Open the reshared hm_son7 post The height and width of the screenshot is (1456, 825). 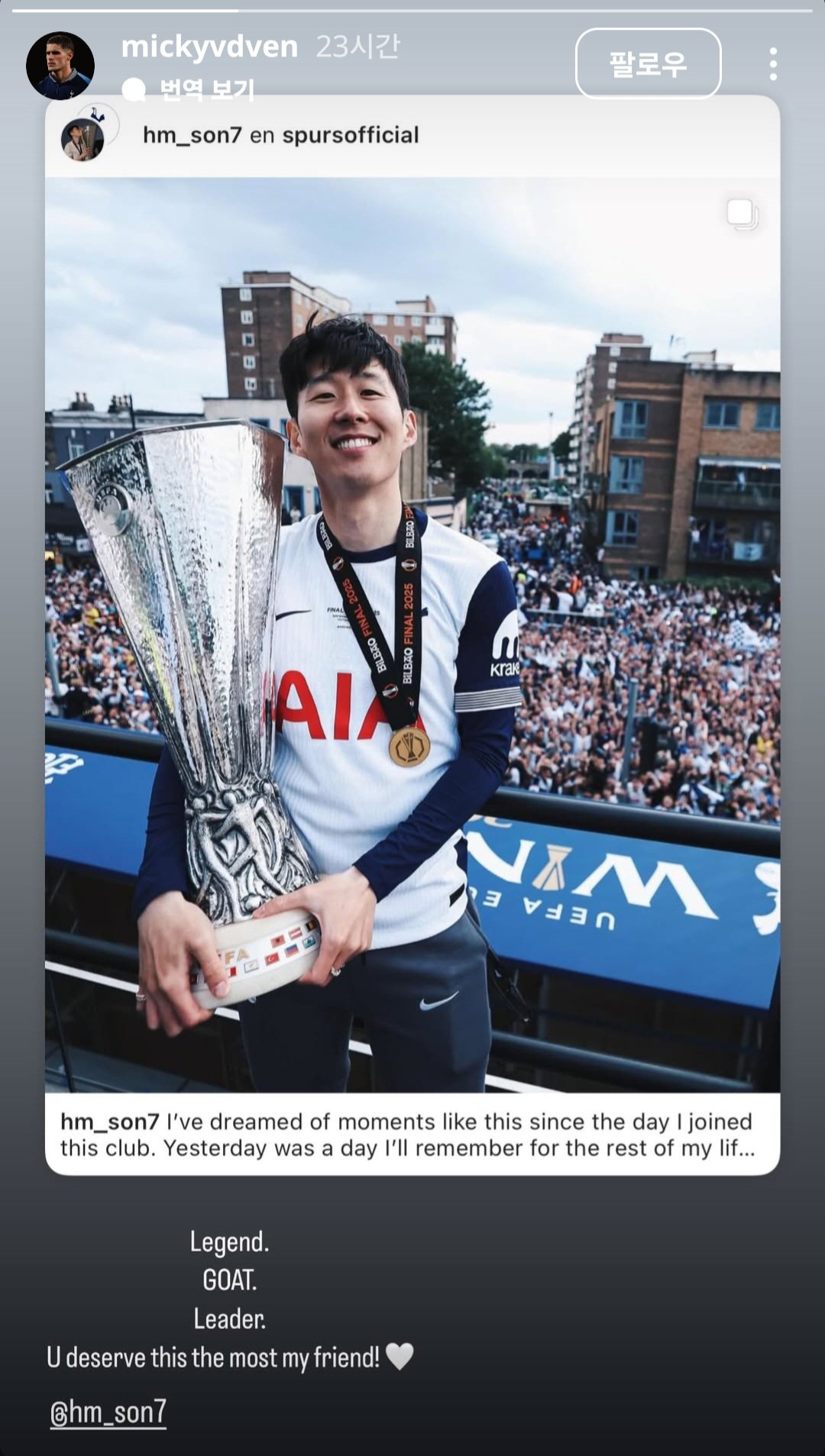click(412, 634)
